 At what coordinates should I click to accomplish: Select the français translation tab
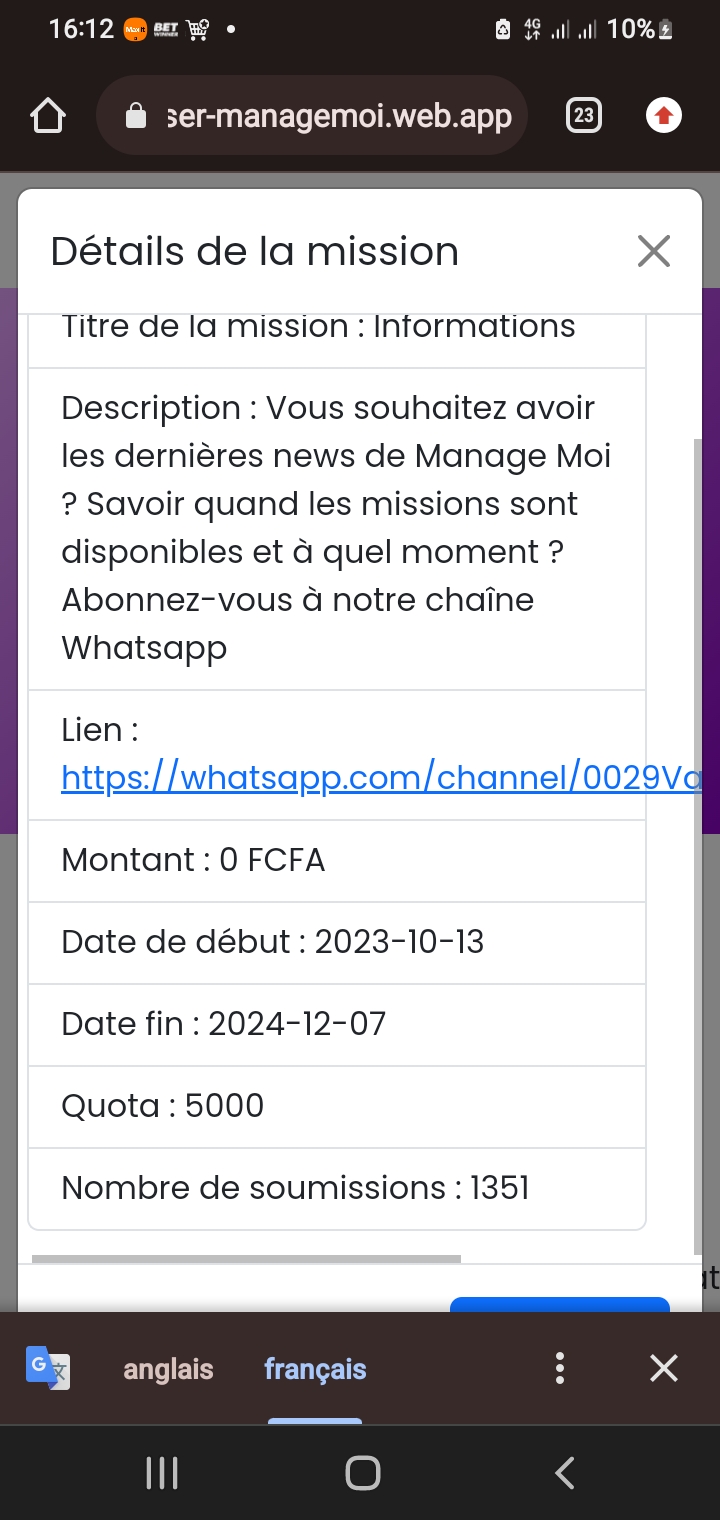coord(315,1369)
